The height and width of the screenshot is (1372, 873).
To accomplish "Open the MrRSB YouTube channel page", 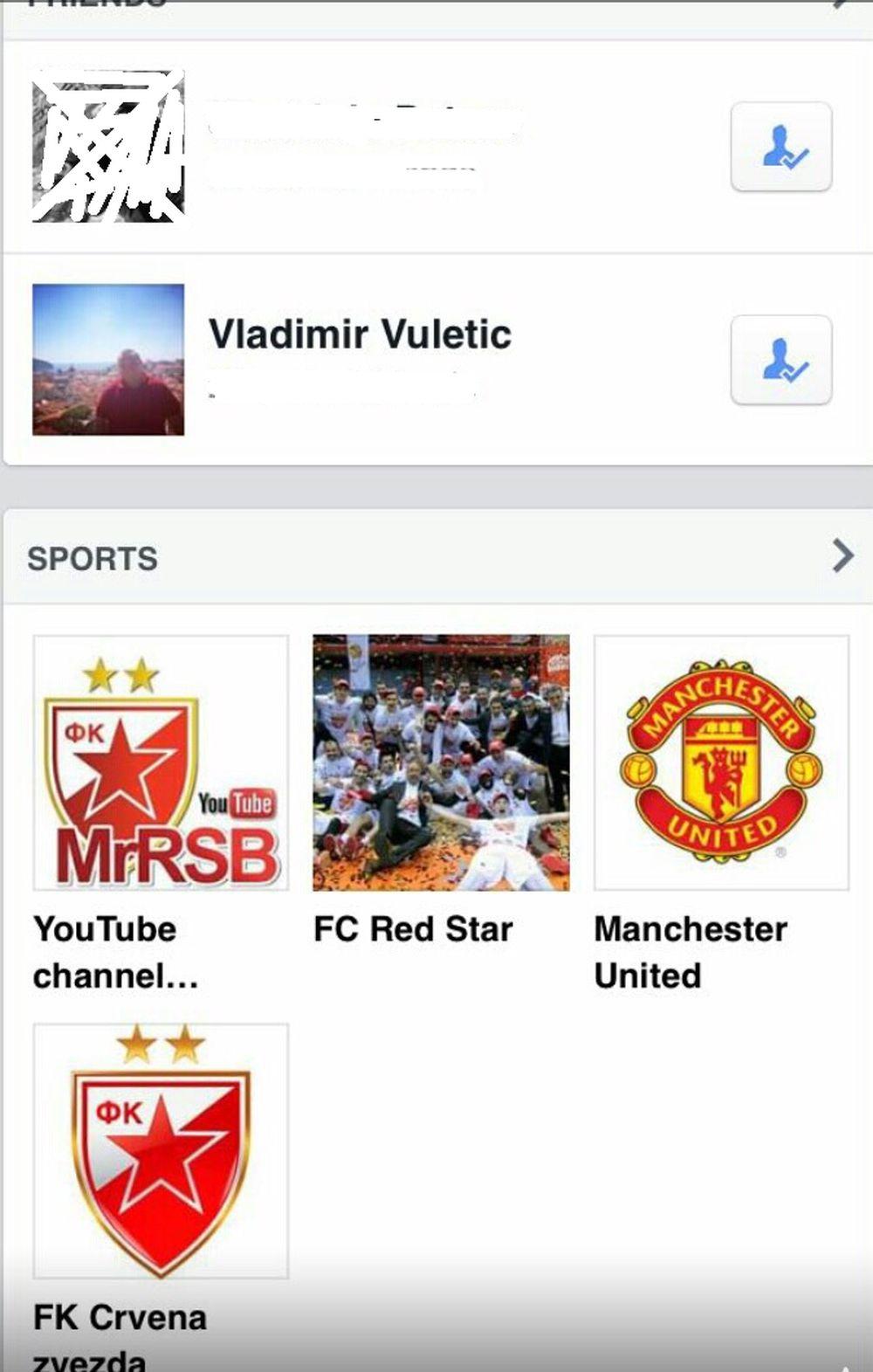I will [161, 762].
